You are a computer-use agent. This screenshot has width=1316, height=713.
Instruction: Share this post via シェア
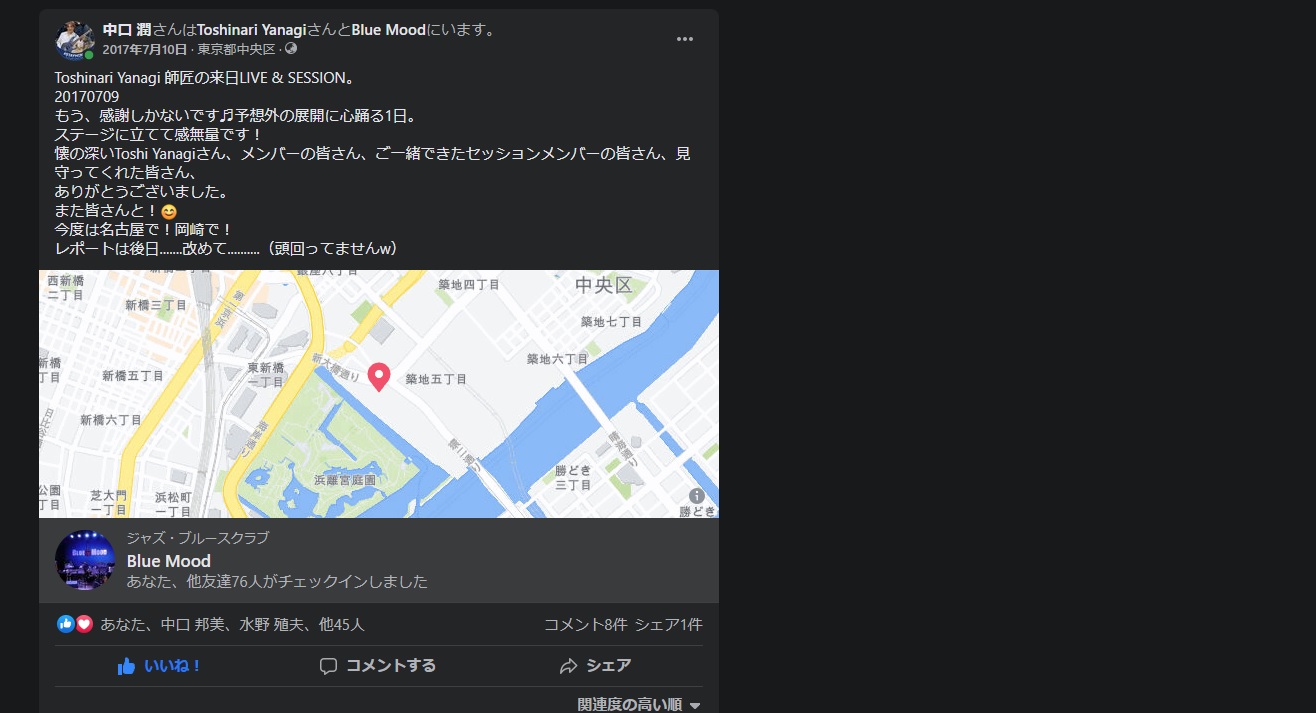click(x=595, y=666)
